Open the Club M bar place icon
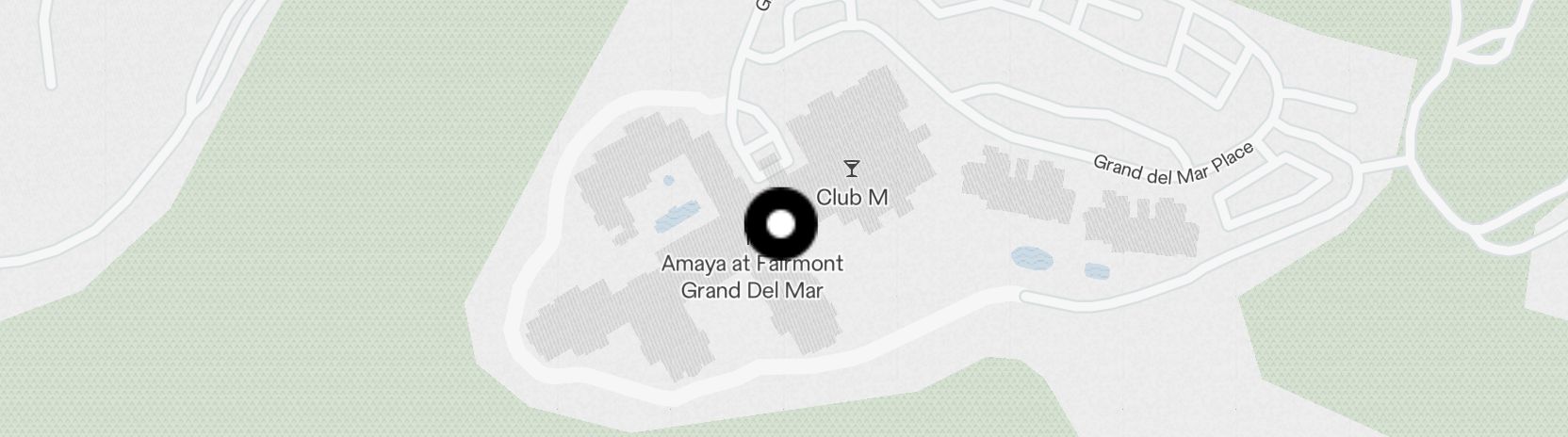This screenshot has height=437, width=1568. 852,170
